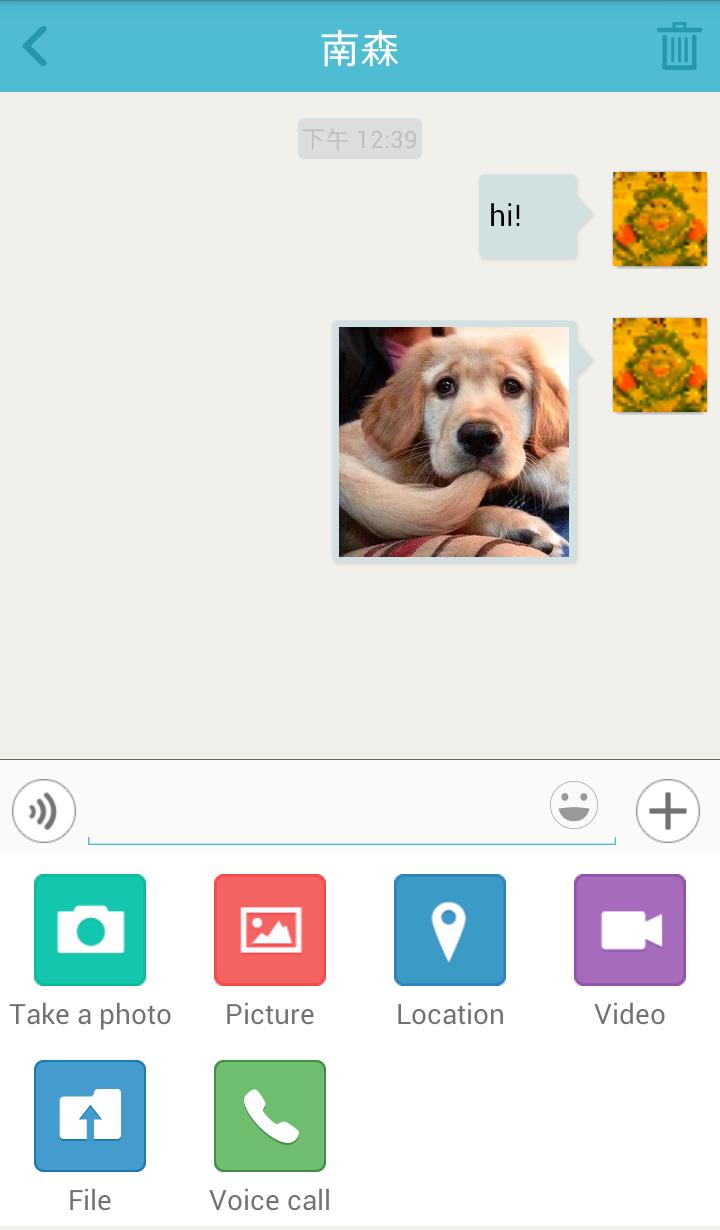720x1230 pixels.
Task: Start a Voice call
Action: pos(270,1116)
